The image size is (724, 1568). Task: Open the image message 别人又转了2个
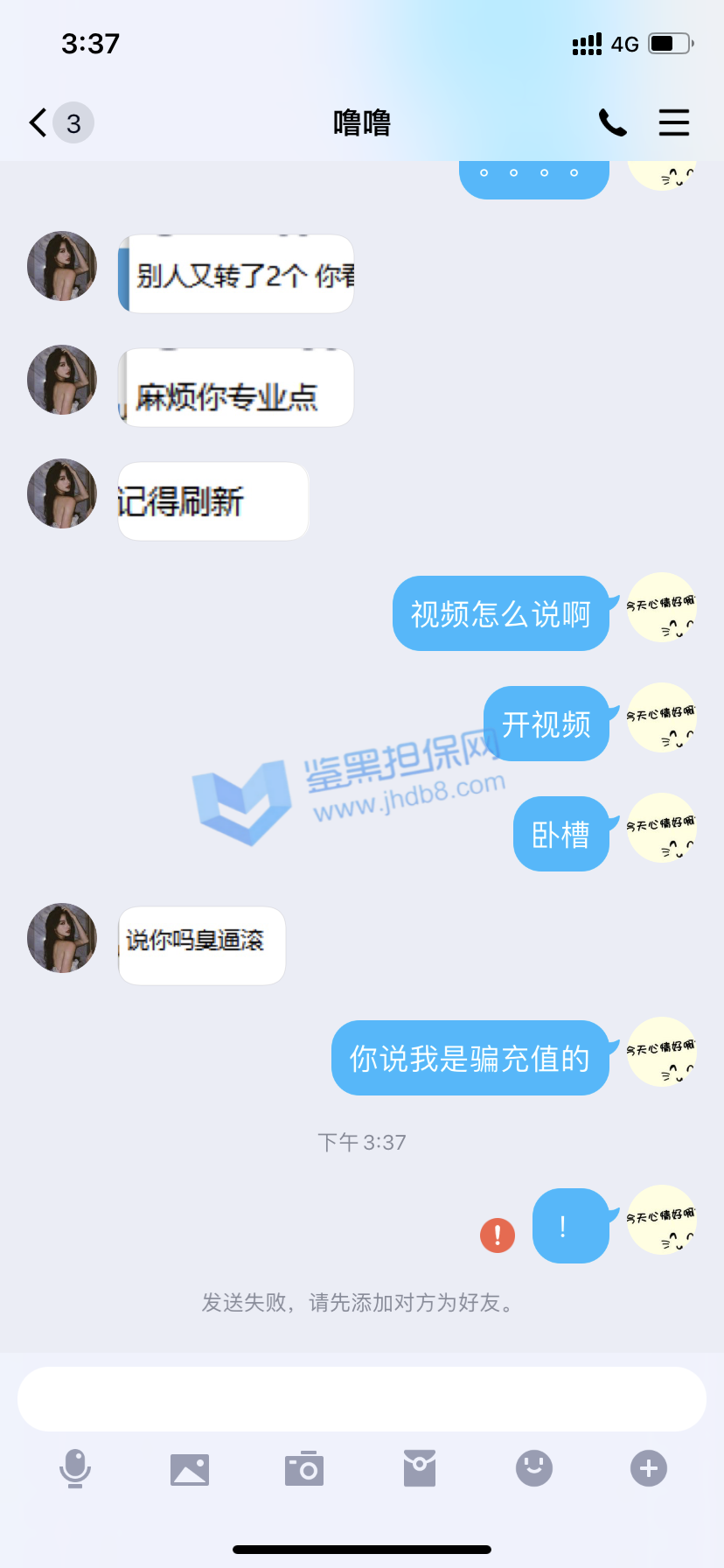click(x=236, y=274)
